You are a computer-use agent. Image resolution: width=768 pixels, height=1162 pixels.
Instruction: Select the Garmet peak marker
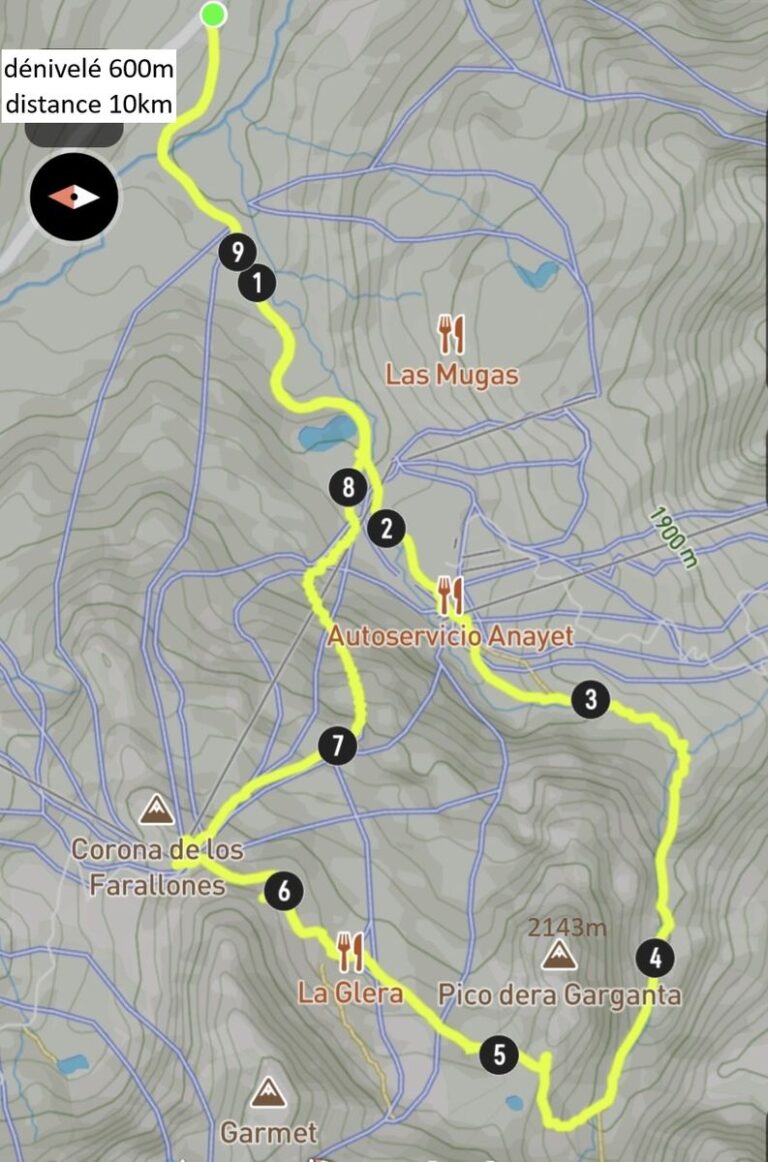[267, 1092]
